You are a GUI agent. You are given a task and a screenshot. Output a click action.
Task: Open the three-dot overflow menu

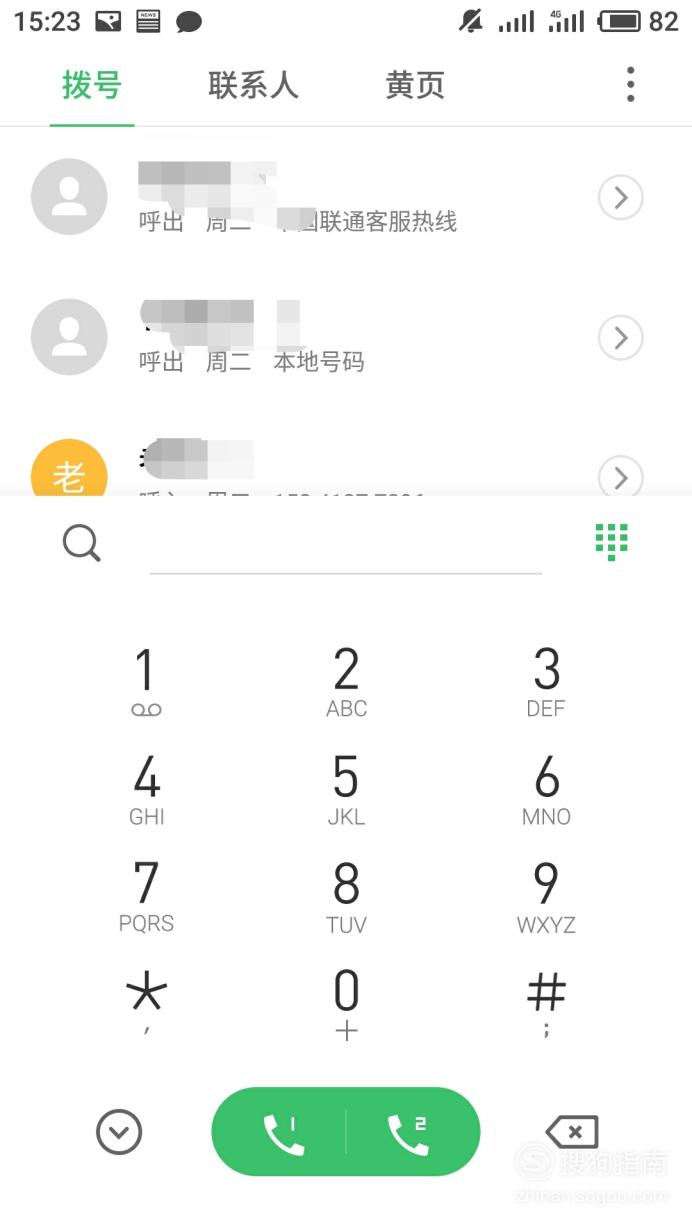pyautogui.click(x=630, y=85)
